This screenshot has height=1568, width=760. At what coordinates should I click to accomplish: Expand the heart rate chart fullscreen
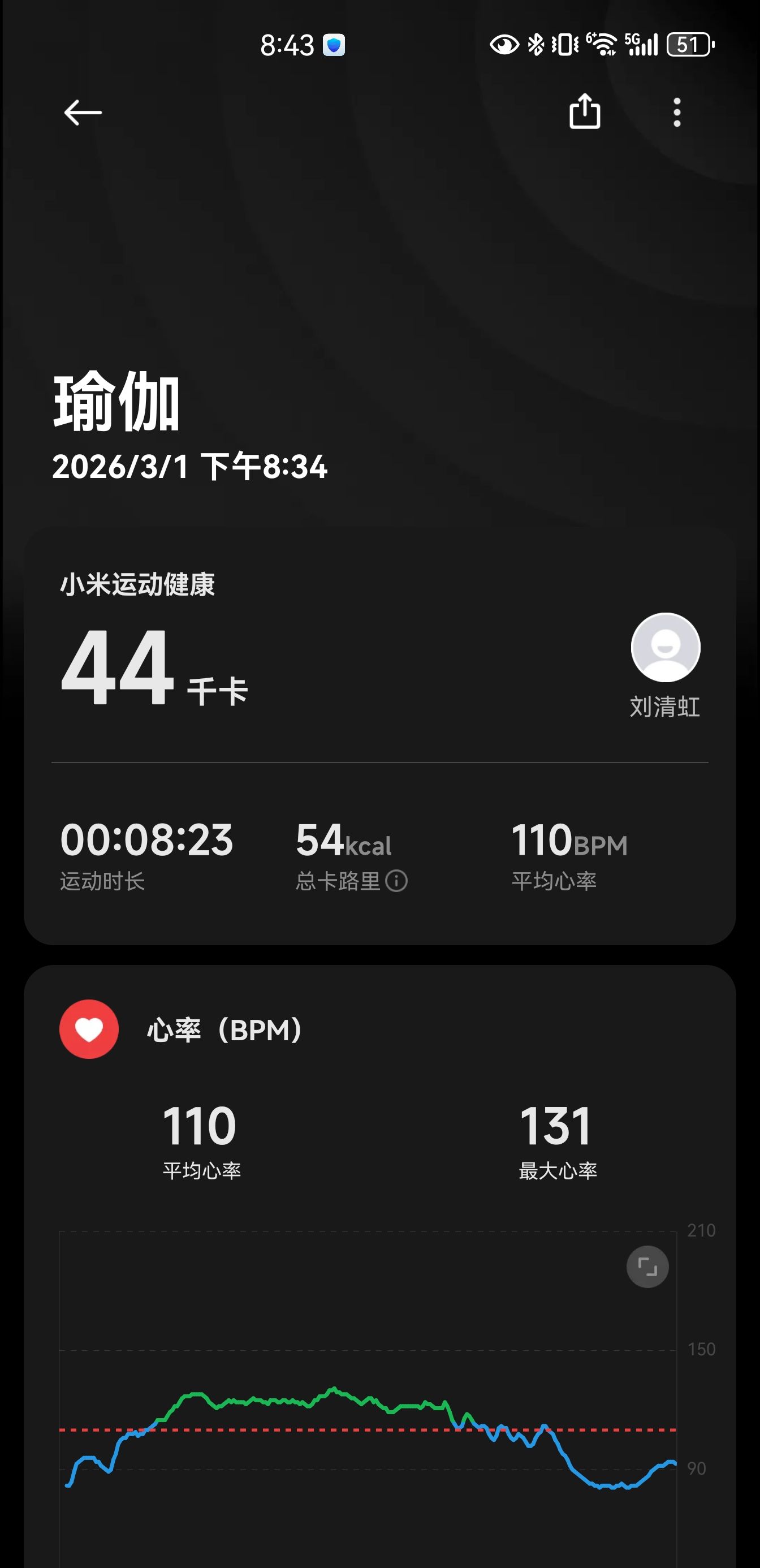click(647, 1267)
